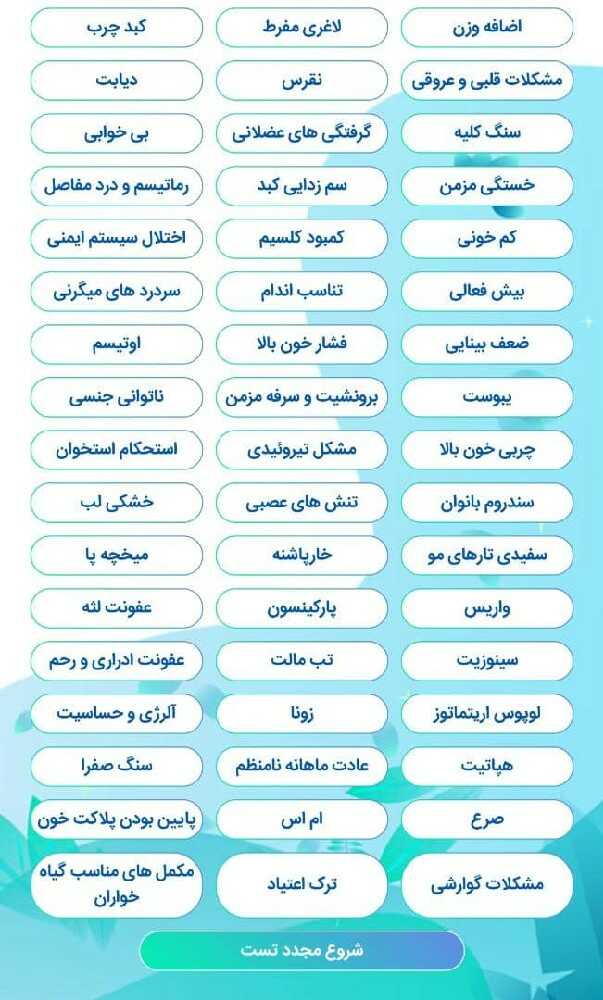Tap the شروع مجدد تست button
This screenshot has width=603, height=1000.
(x=302, y=950)
